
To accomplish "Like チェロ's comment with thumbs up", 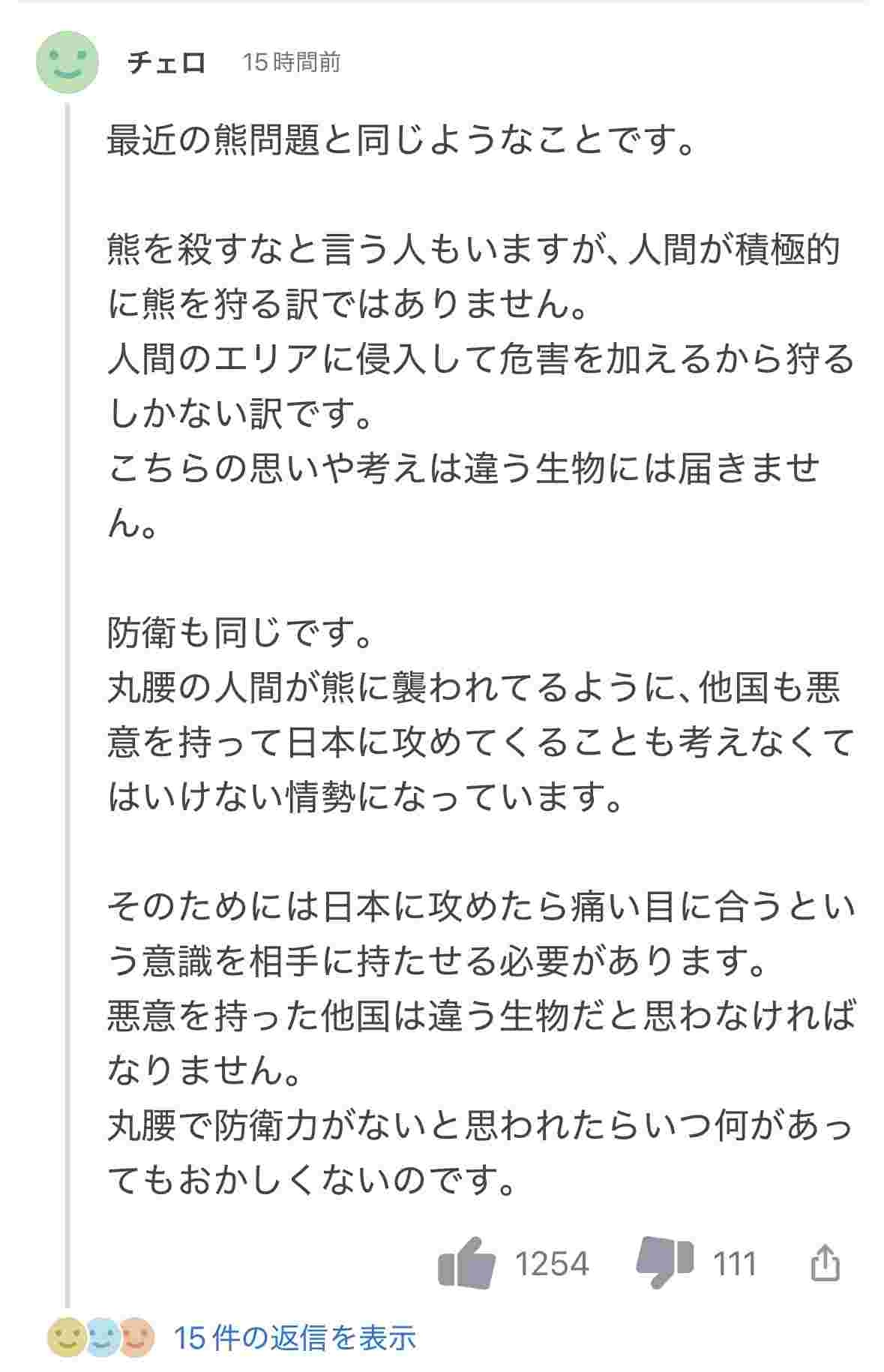I will pyautogui.click(x=466, y=1264).
